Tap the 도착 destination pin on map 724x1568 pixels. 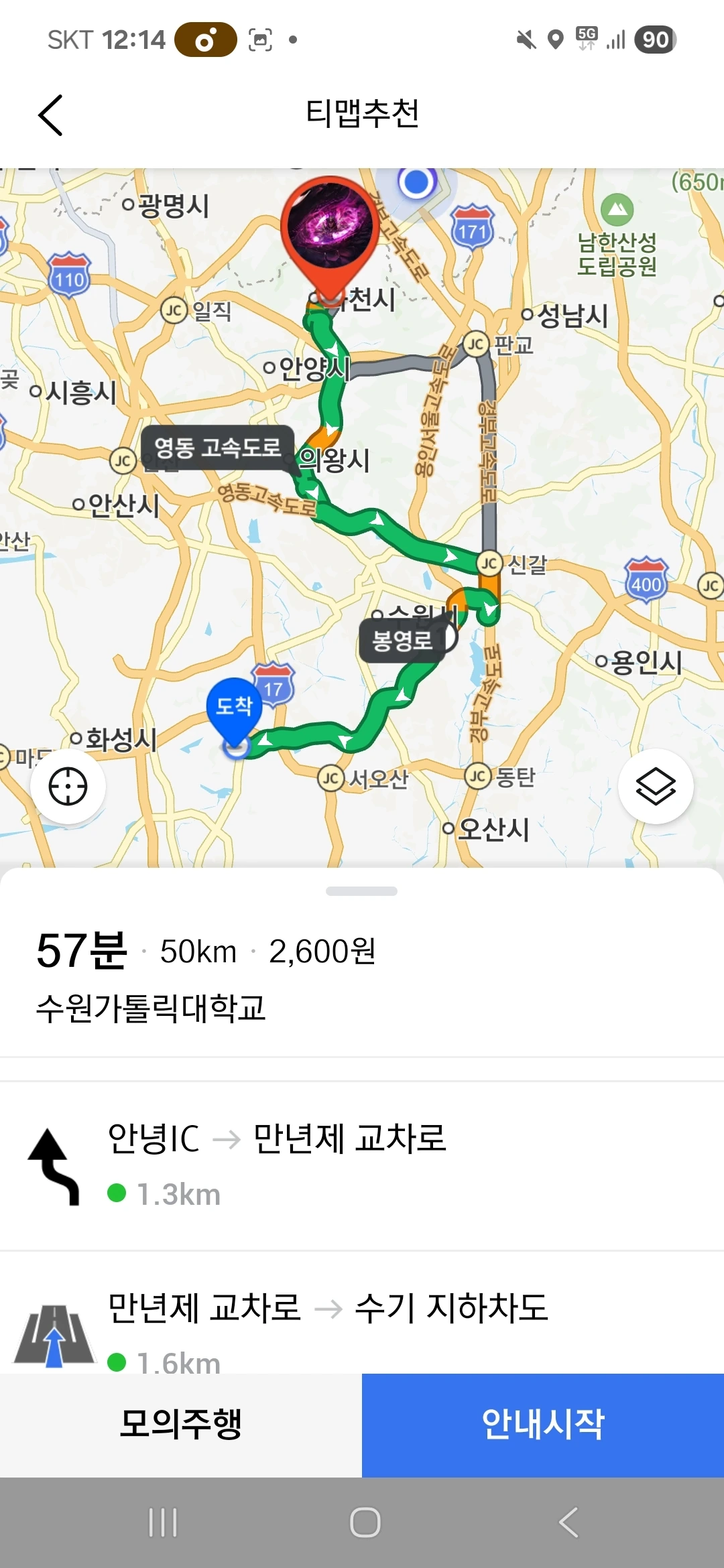click(234, 709)
